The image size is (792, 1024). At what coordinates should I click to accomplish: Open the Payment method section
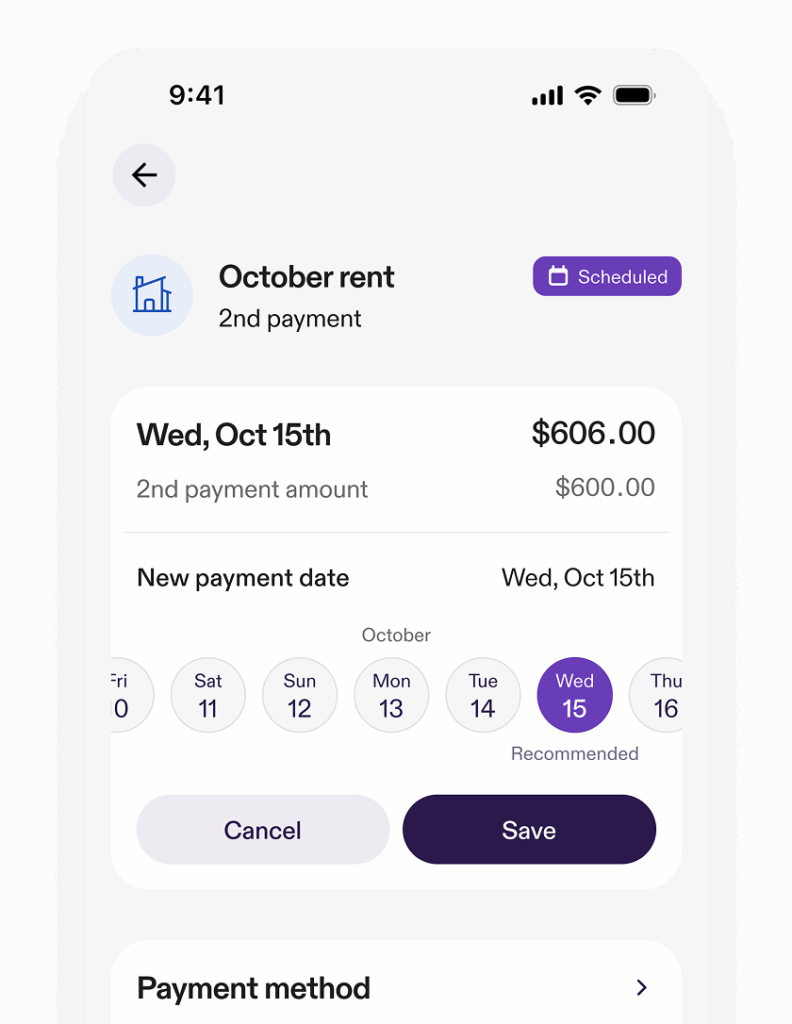[396, 988]
